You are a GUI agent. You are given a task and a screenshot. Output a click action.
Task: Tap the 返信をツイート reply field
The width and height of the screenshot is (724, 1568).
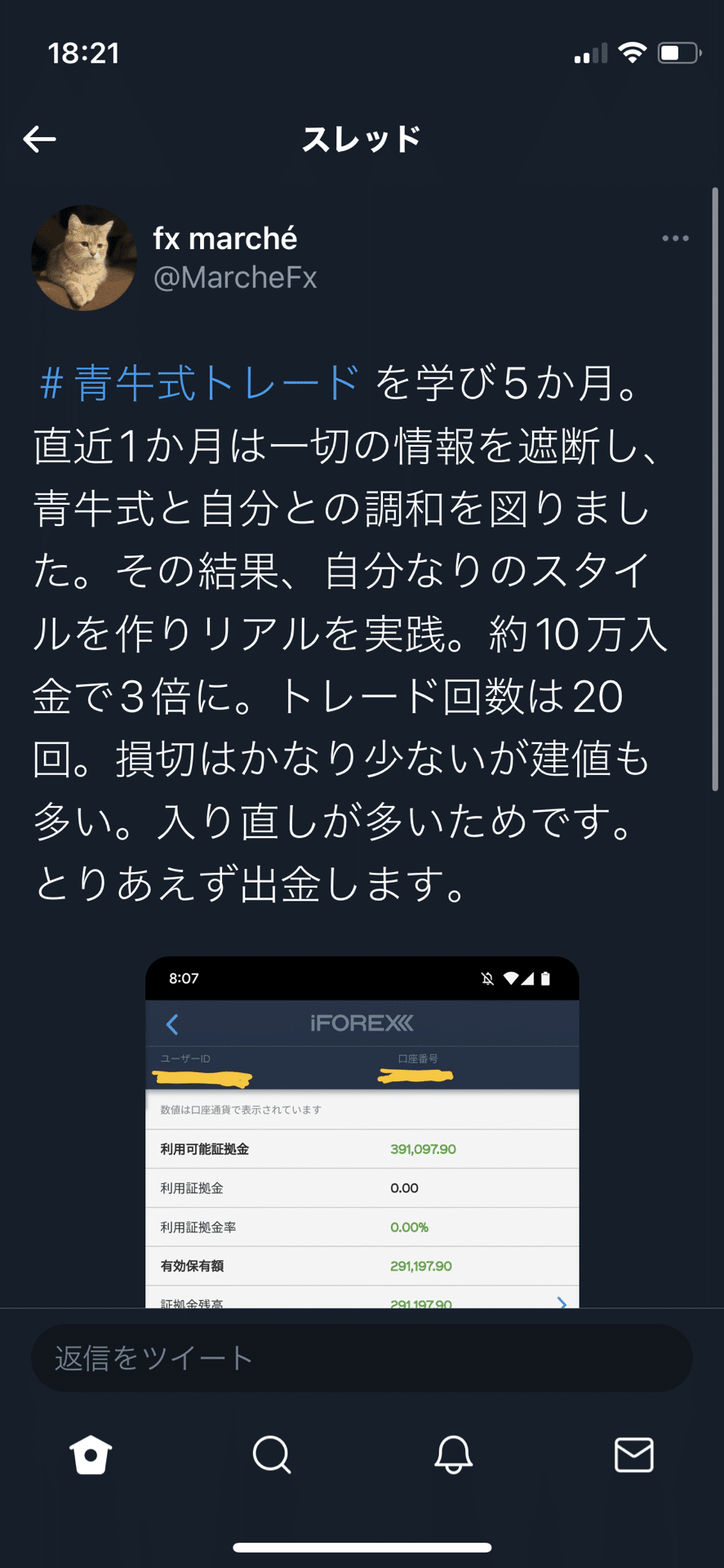pyautogui.click(x=362, y=1358)
